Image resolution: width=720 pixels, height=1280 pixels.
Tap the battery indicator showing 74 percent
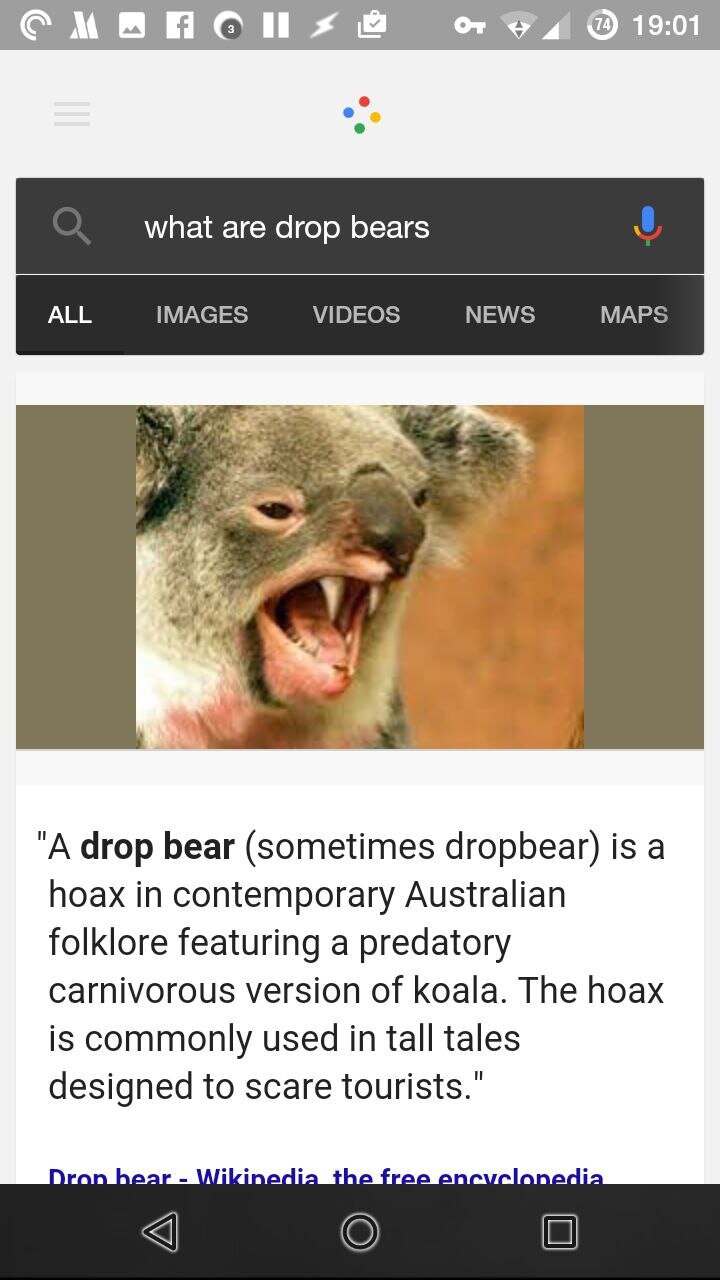[601, 24]
